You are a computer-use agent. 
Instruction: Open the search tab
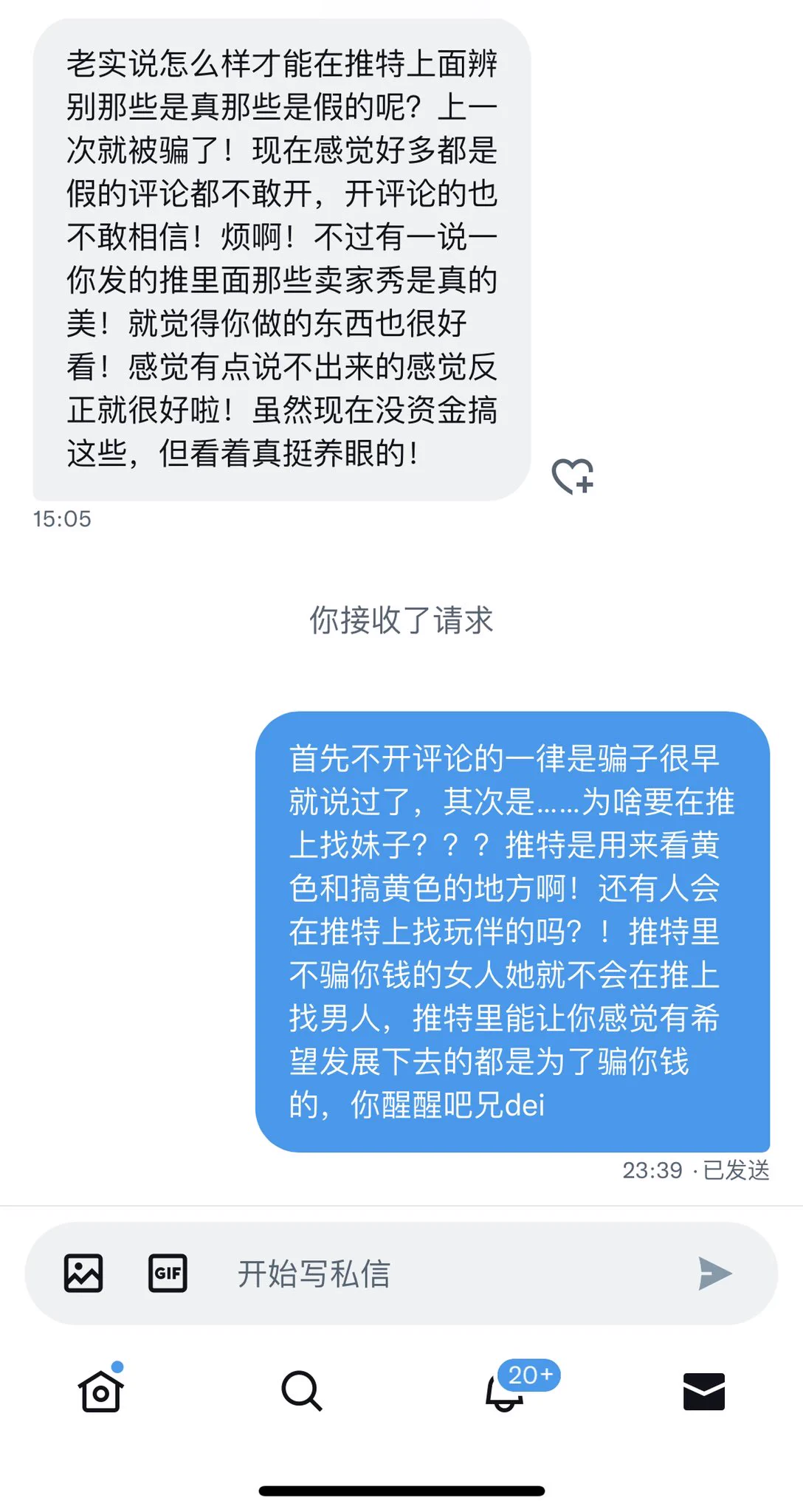coord(301,1391)
